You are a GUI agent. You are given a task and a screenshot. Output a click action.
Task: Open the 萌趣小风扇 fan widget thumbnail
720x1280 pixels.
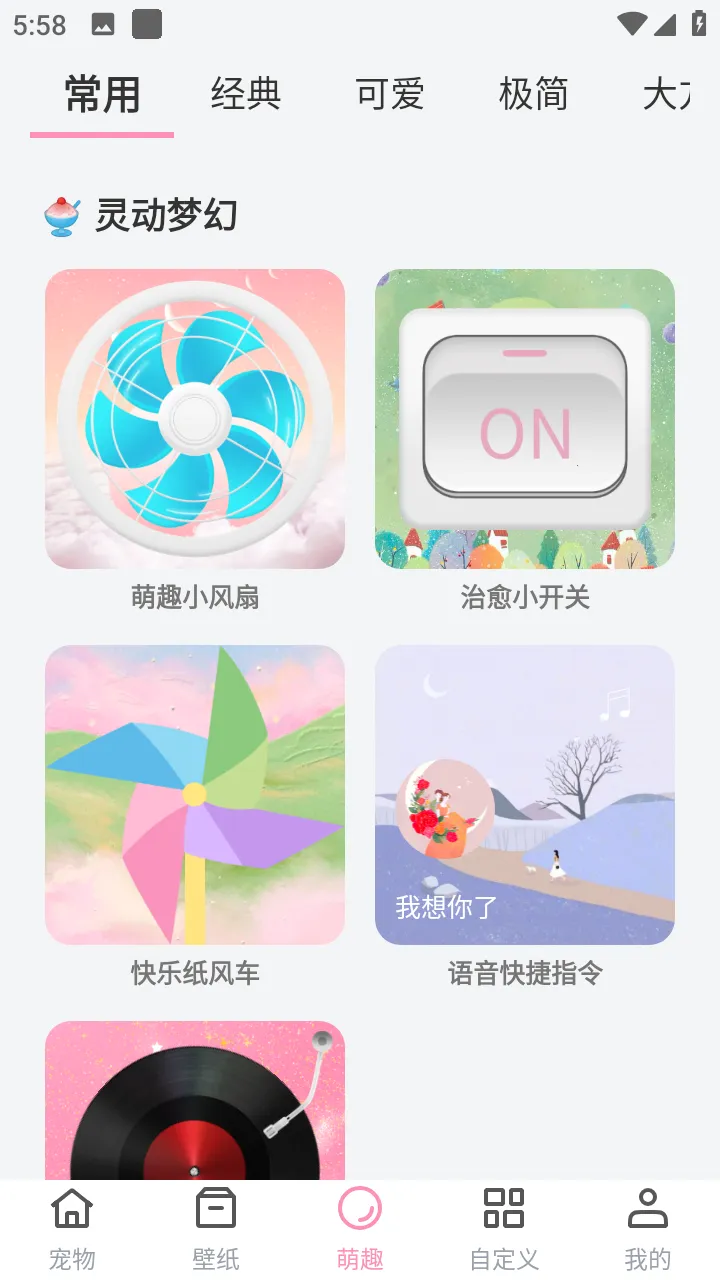tap(194, 419)
